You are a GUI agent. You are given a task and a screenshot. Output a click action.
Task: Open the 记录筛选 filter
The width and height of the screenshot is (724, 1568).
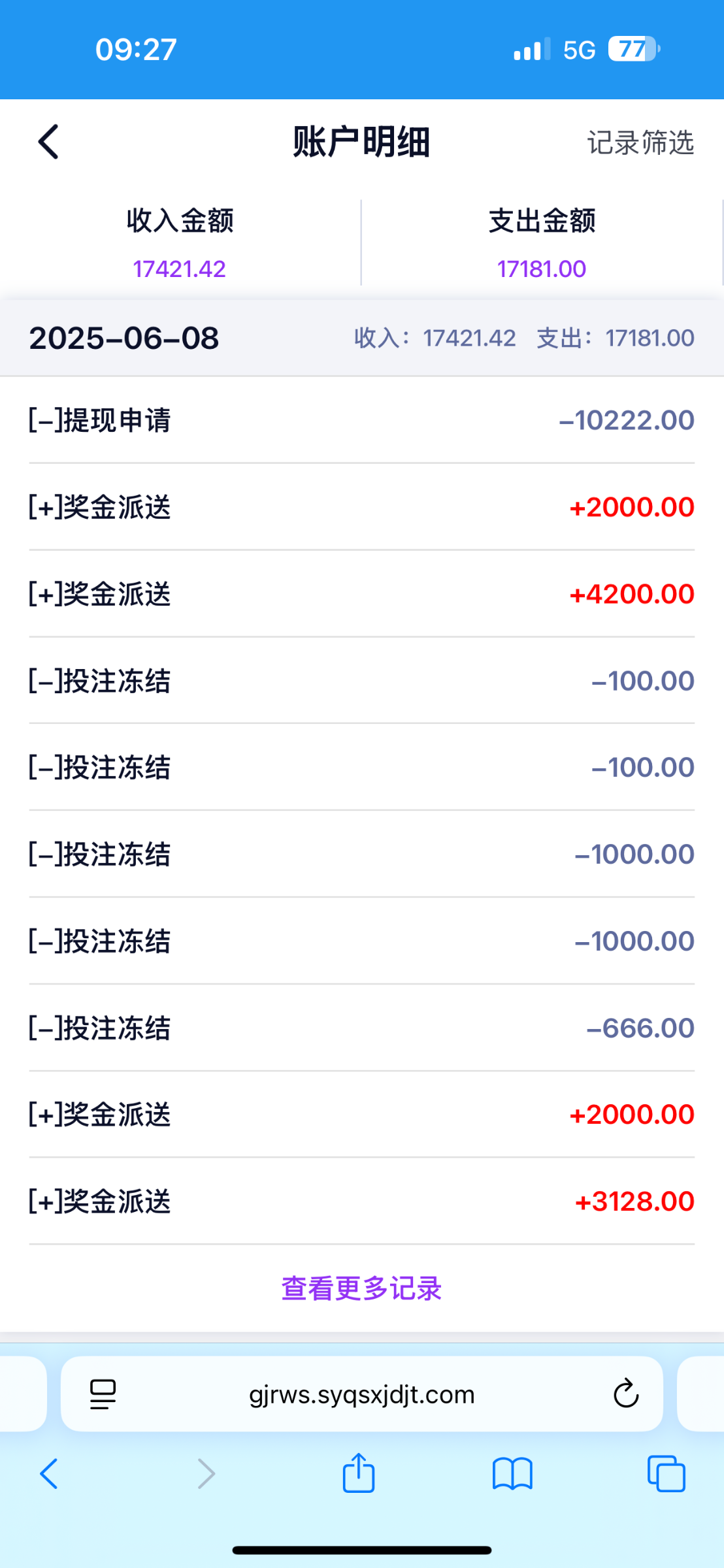(x=640, y=142)
